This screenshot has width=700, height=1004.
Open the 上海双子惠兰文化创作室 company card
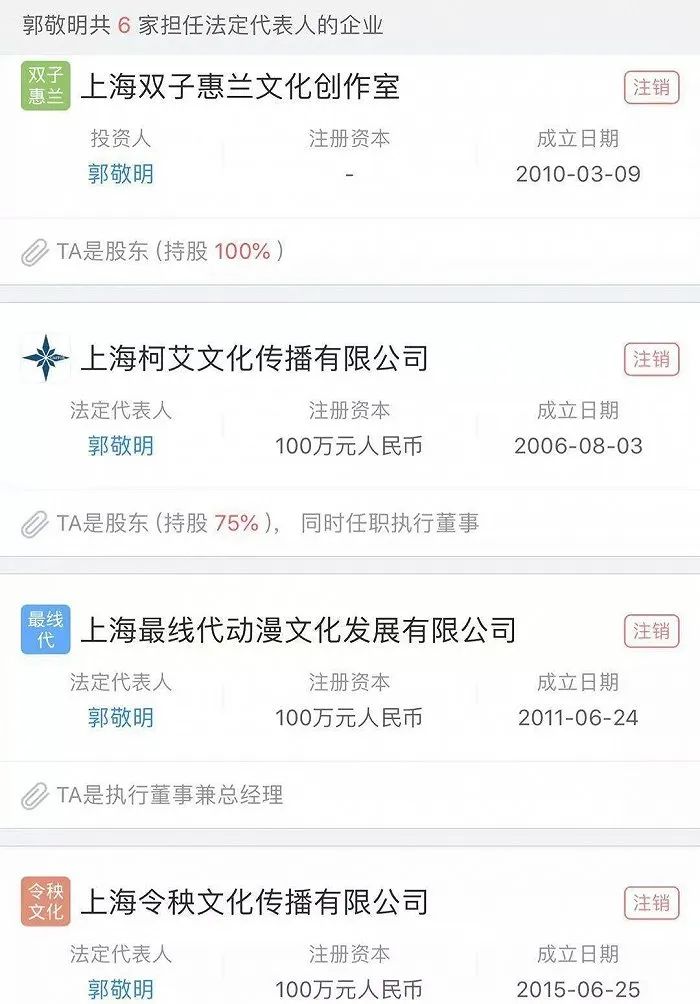tap(240, 87)
